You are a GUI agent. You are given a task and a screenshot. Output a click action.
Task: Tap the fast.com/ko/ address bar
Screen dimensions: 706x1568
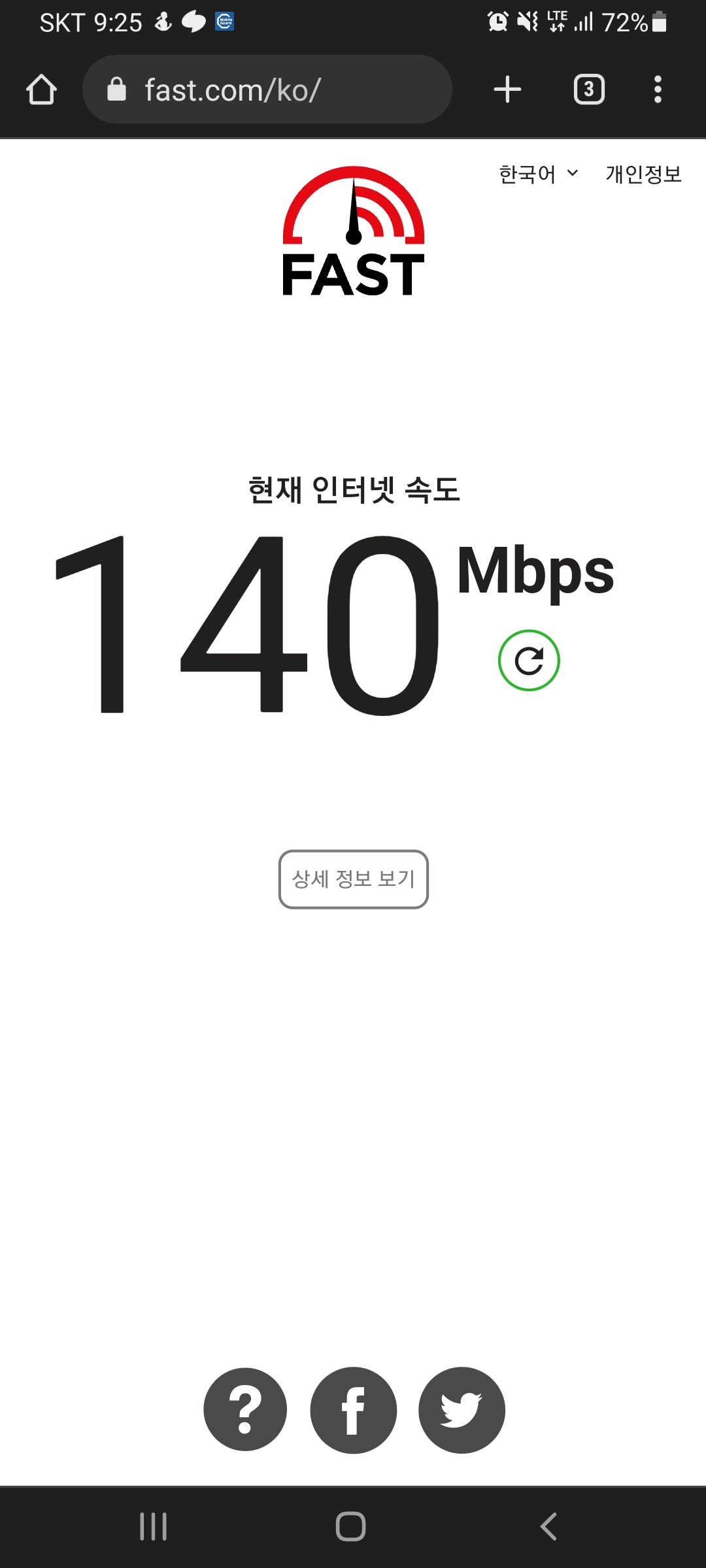coord(267,90)
